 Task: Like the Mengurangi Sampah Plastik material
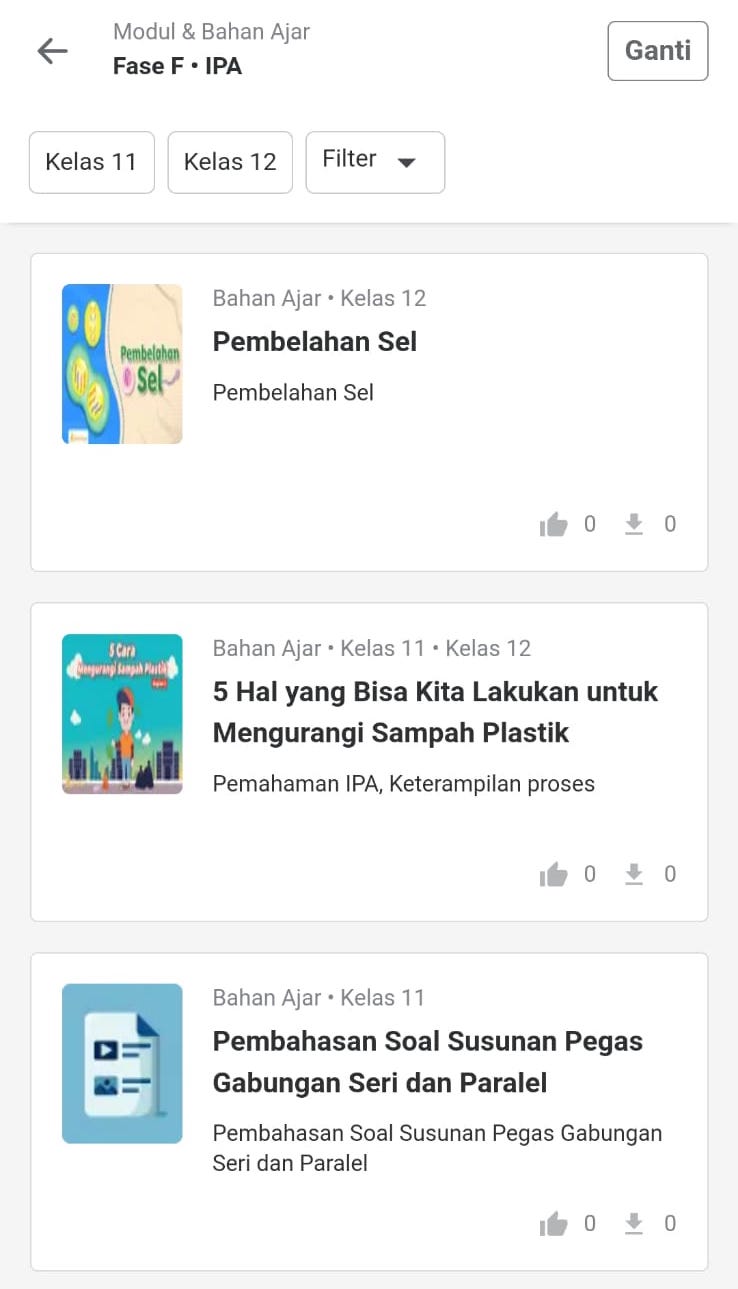click(553, 874)
